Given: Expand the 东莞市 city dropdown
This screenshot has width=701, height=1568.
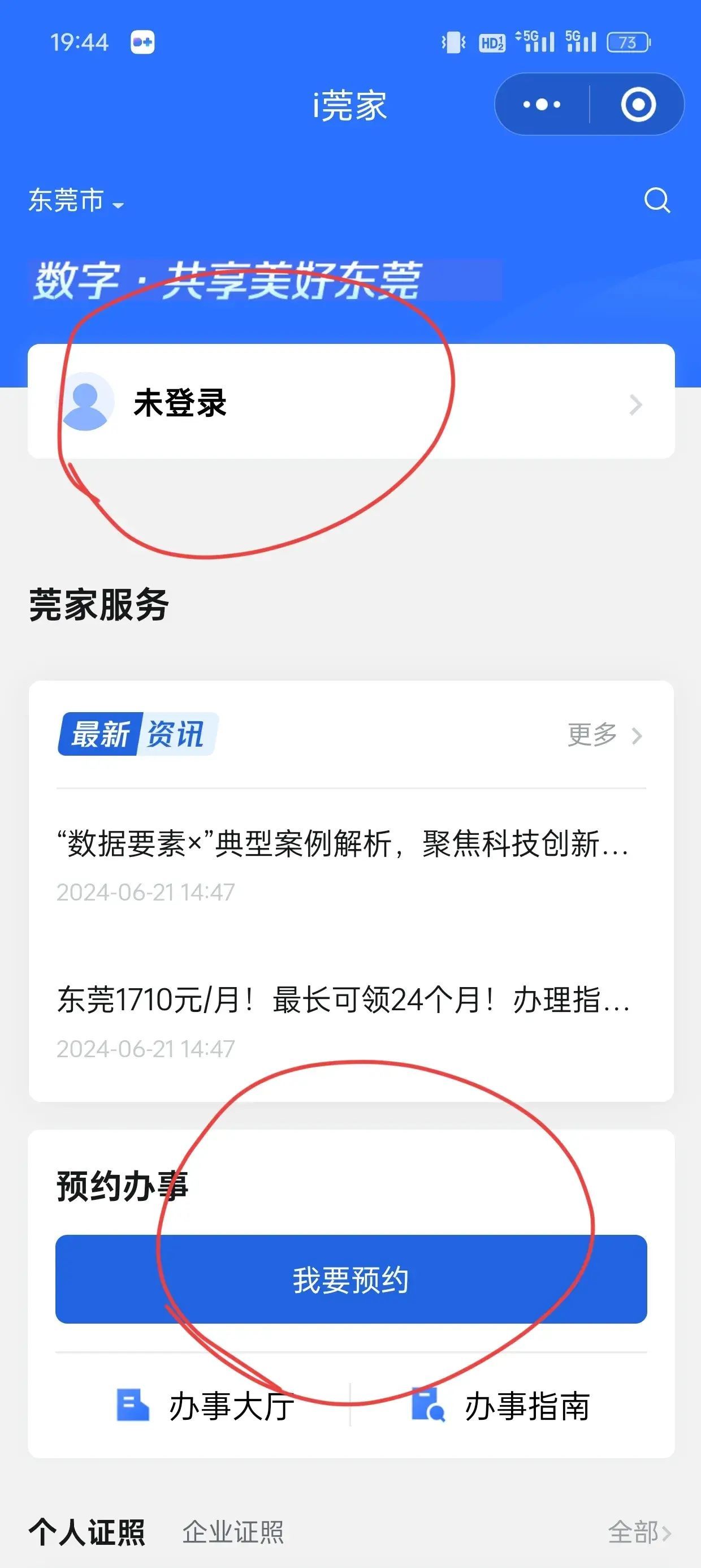Looking at the screenshot, I should (x=76, y=201).
